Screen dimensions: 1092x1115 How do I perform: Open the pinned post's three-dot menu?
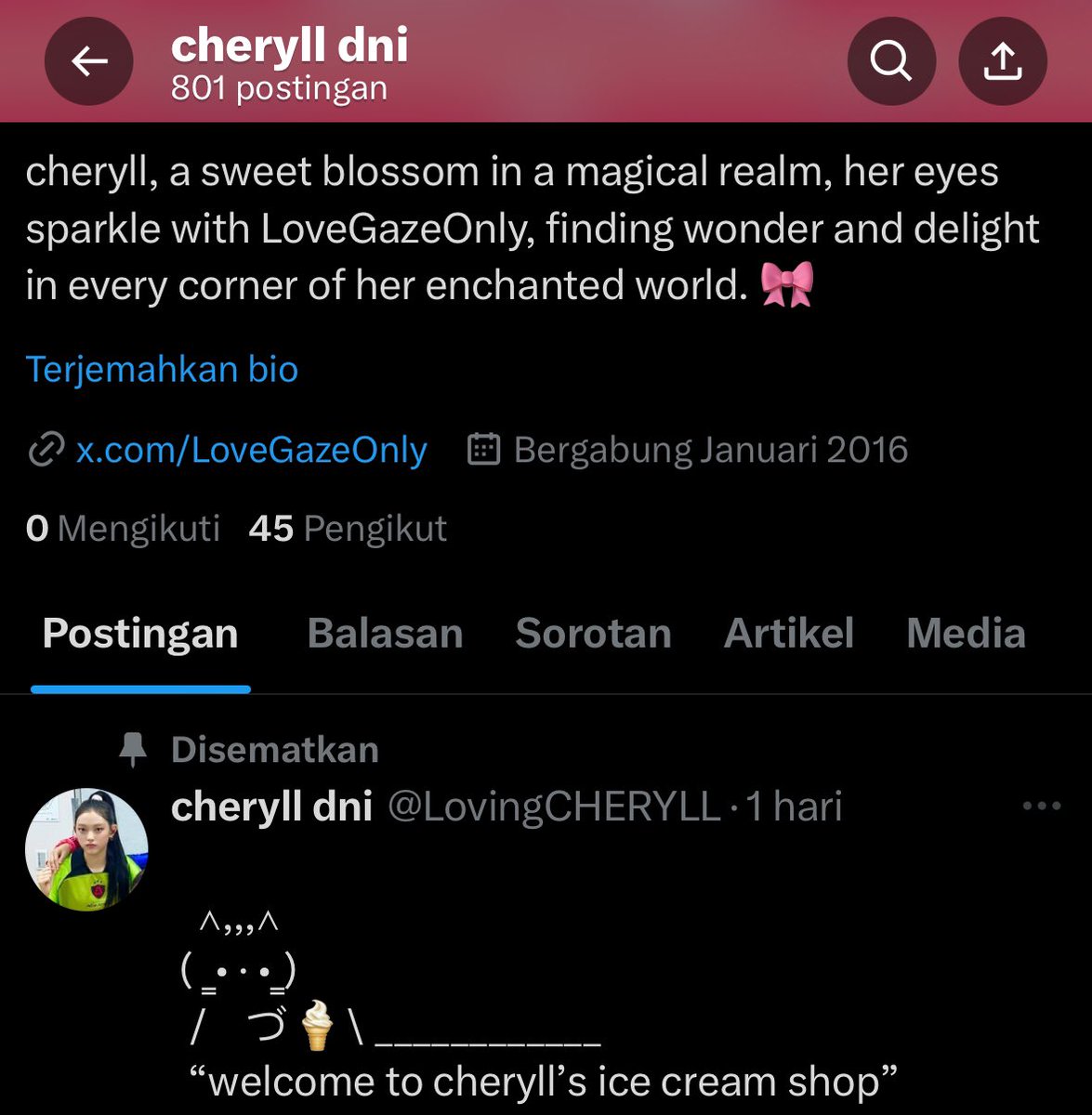point(1042,806)
